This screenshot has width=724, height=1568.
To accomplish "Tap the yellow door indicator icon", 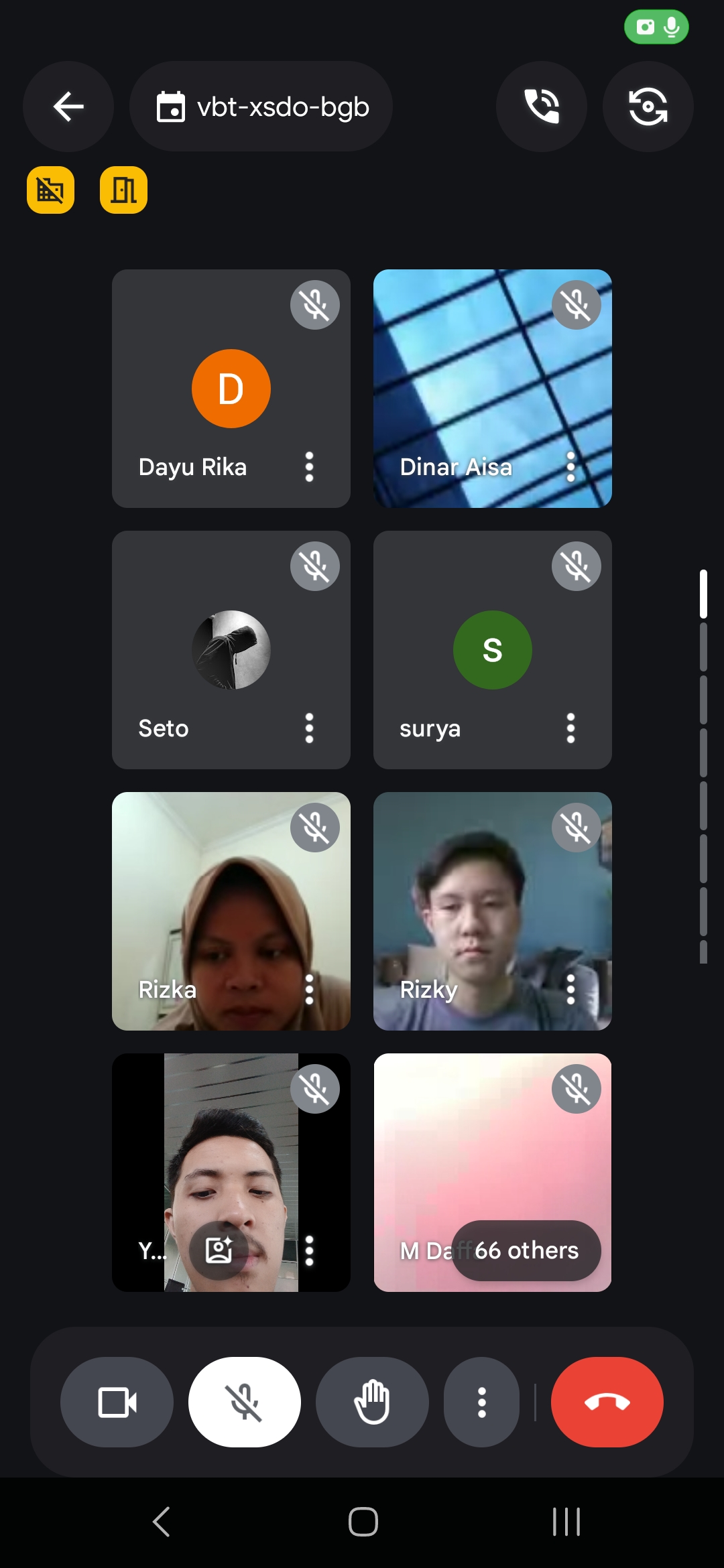I will (123, 190).
